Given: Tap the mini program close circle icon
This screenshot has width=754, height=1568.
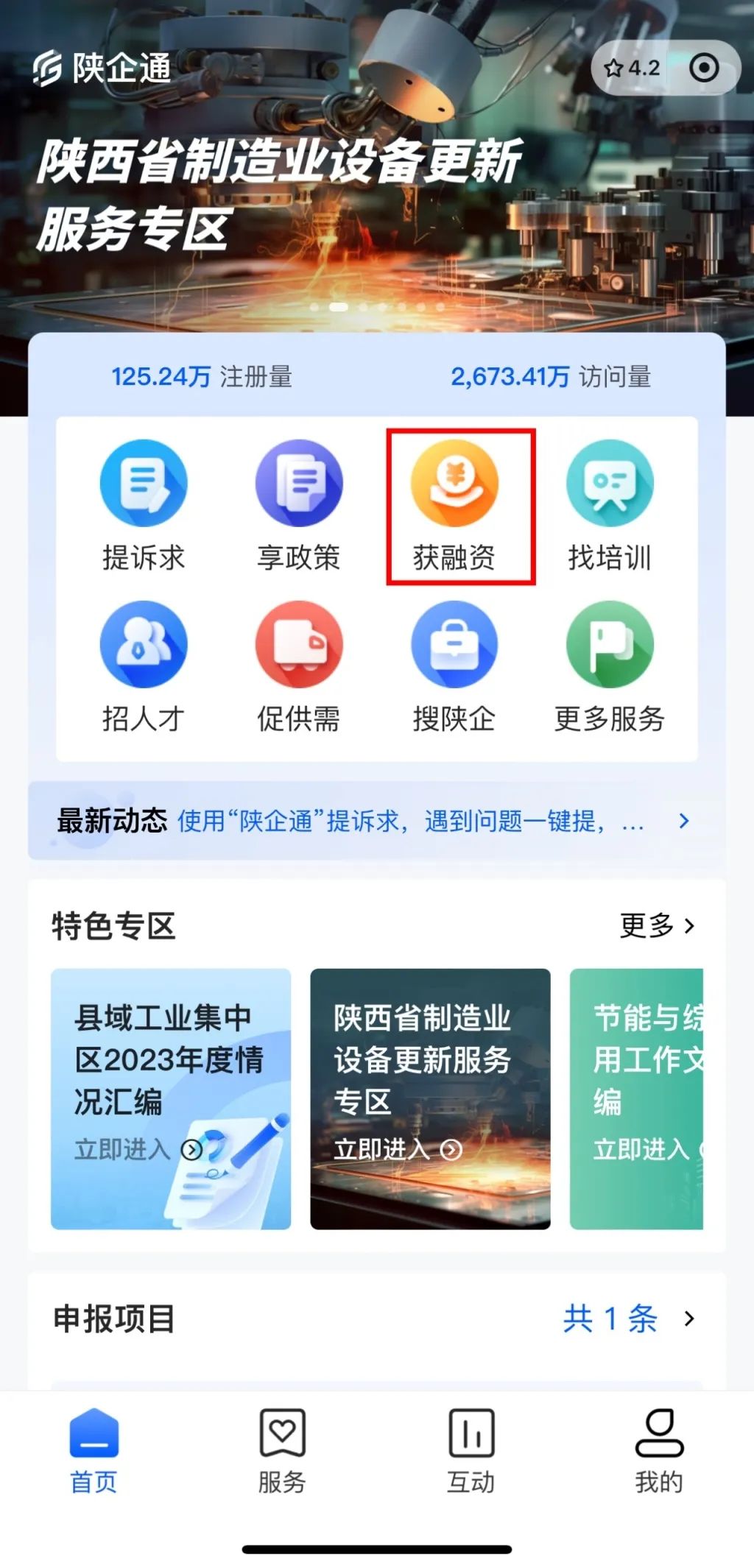Looking at the screenshot, I should (704, 68).
